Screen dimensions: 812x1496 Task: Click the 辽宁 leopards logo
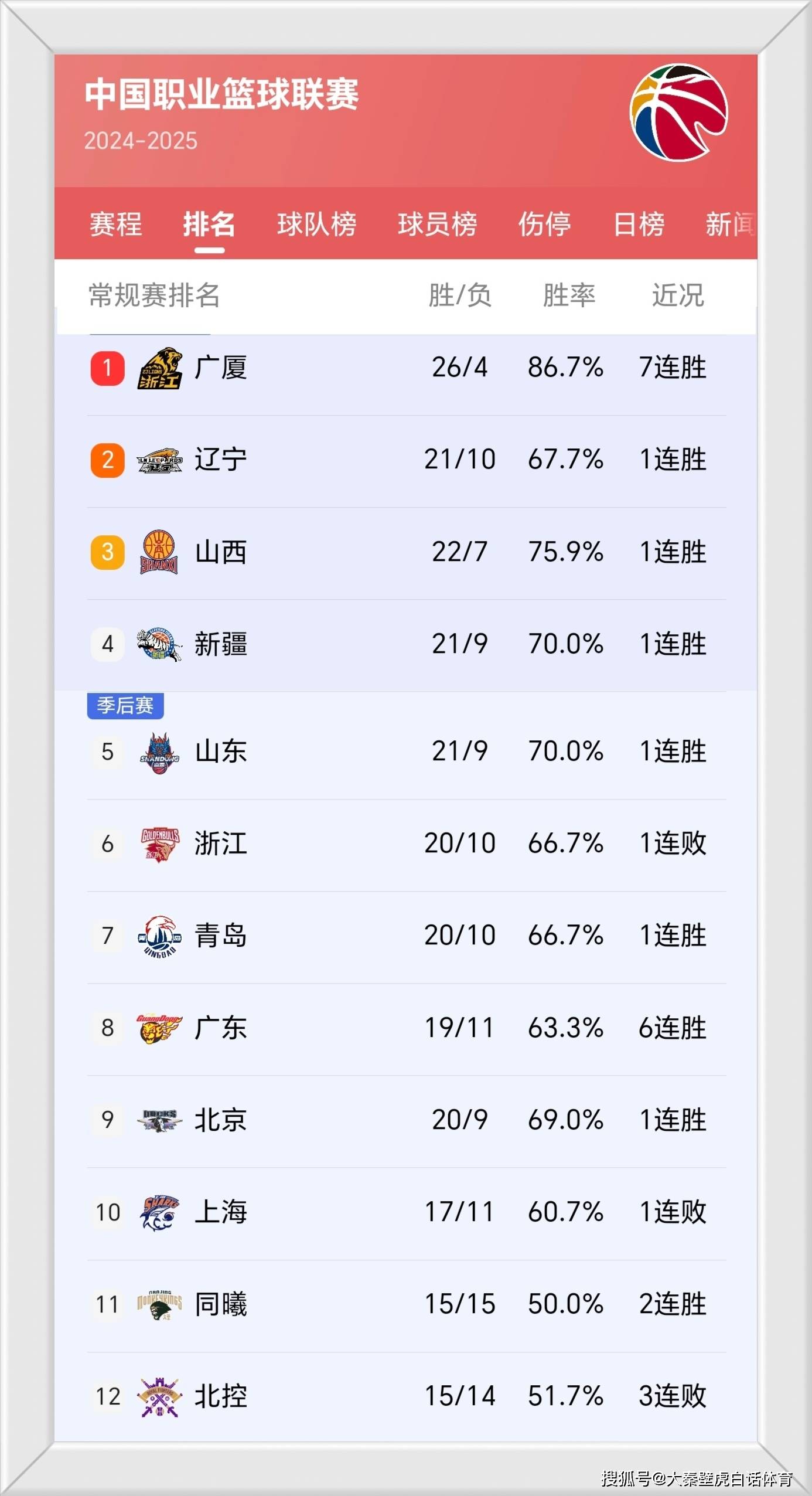pyautogui.click(x=158, y=460)
